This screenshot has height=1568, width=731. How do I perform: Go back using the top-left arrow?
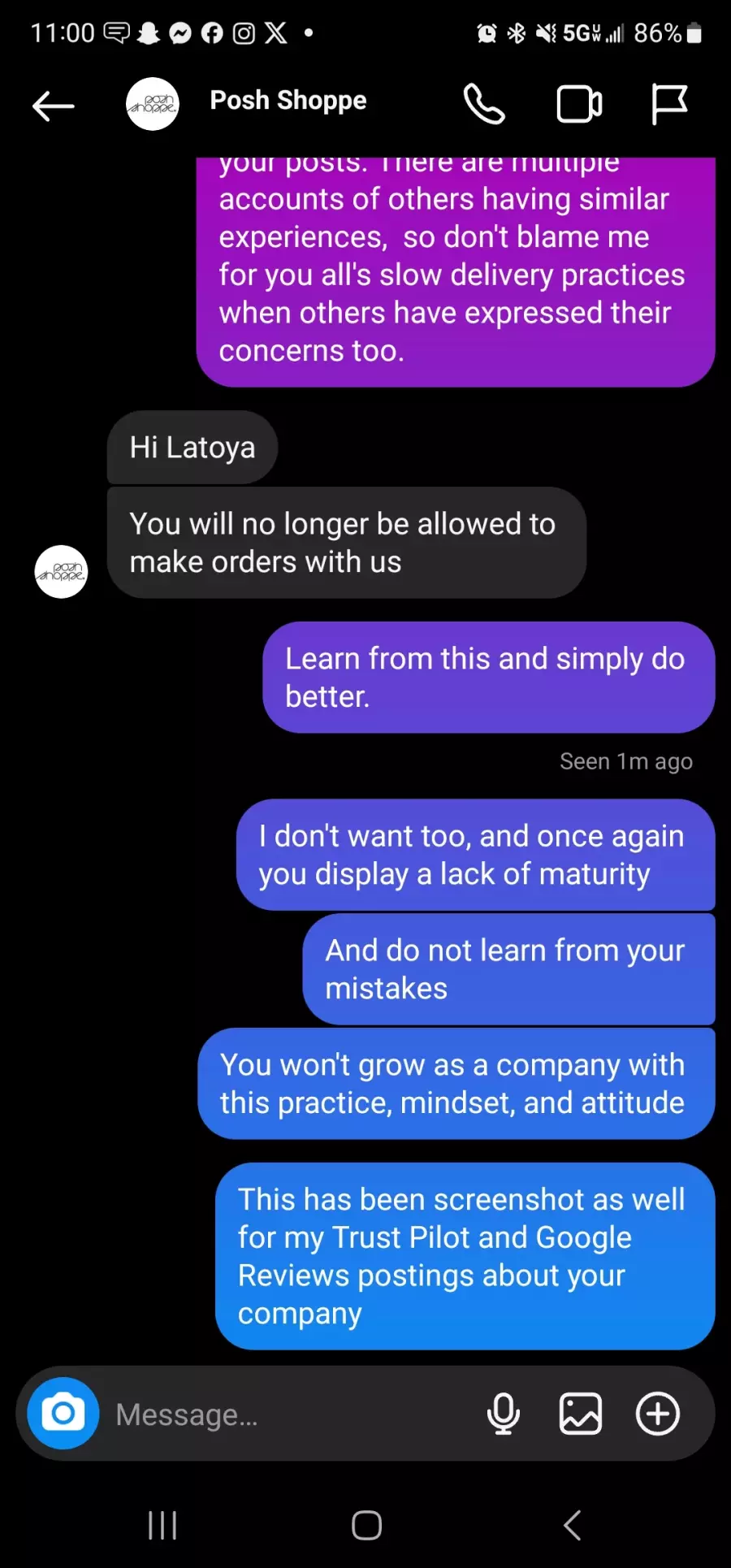pyautogui.click(x=54, y=106)
